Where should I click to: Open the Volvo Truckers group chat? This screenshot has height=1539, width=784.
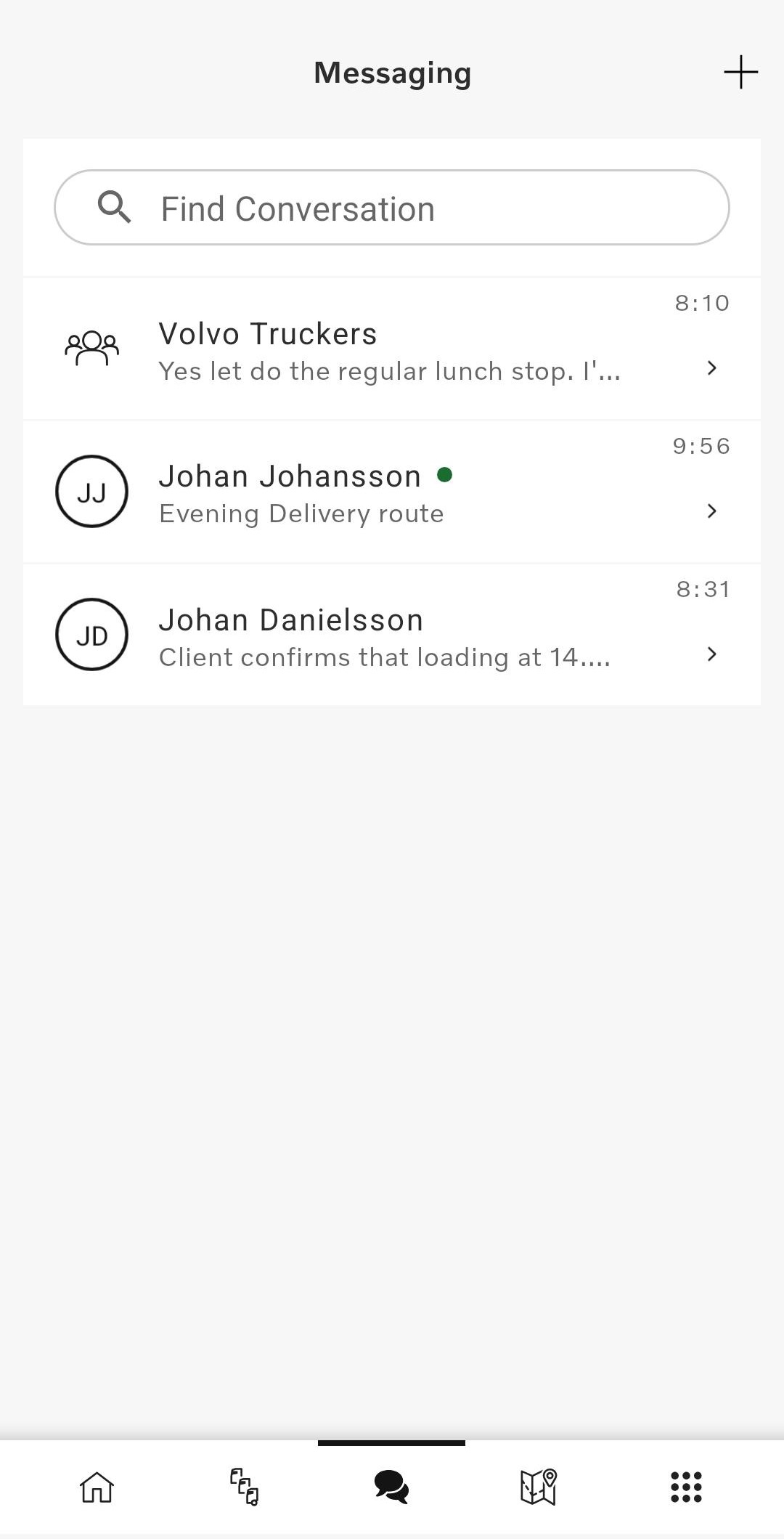coord(392,350)
